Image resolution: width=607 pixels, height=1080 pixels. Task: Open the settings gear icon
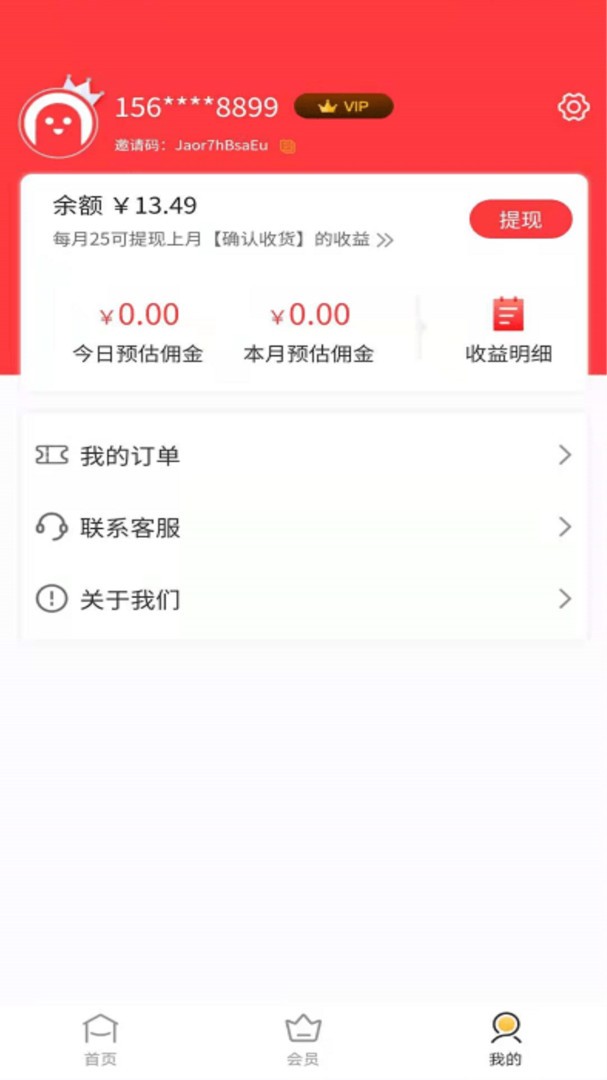pyautogui.click(x=573, y=108)
